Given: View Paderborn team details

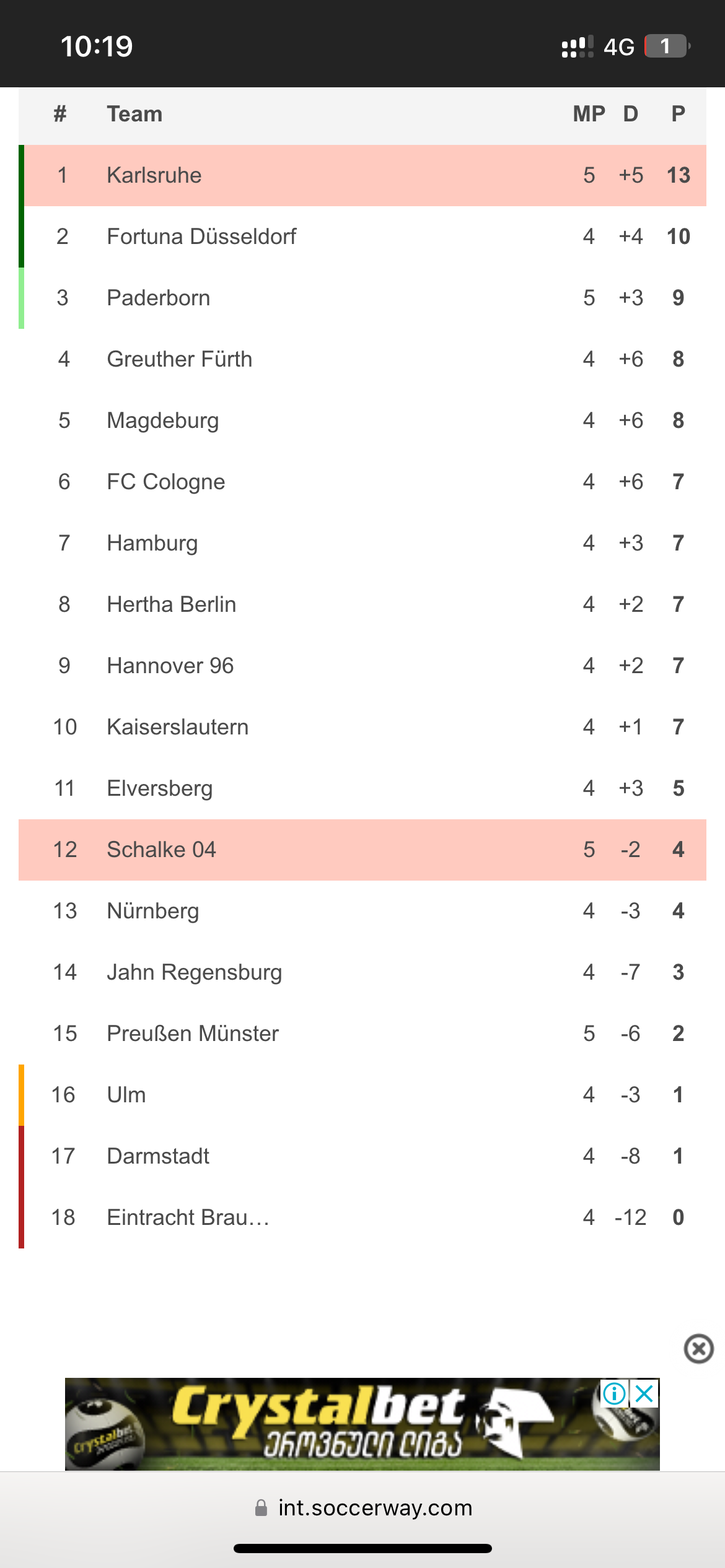Looking at the screenshot, I should click(159, 298).
